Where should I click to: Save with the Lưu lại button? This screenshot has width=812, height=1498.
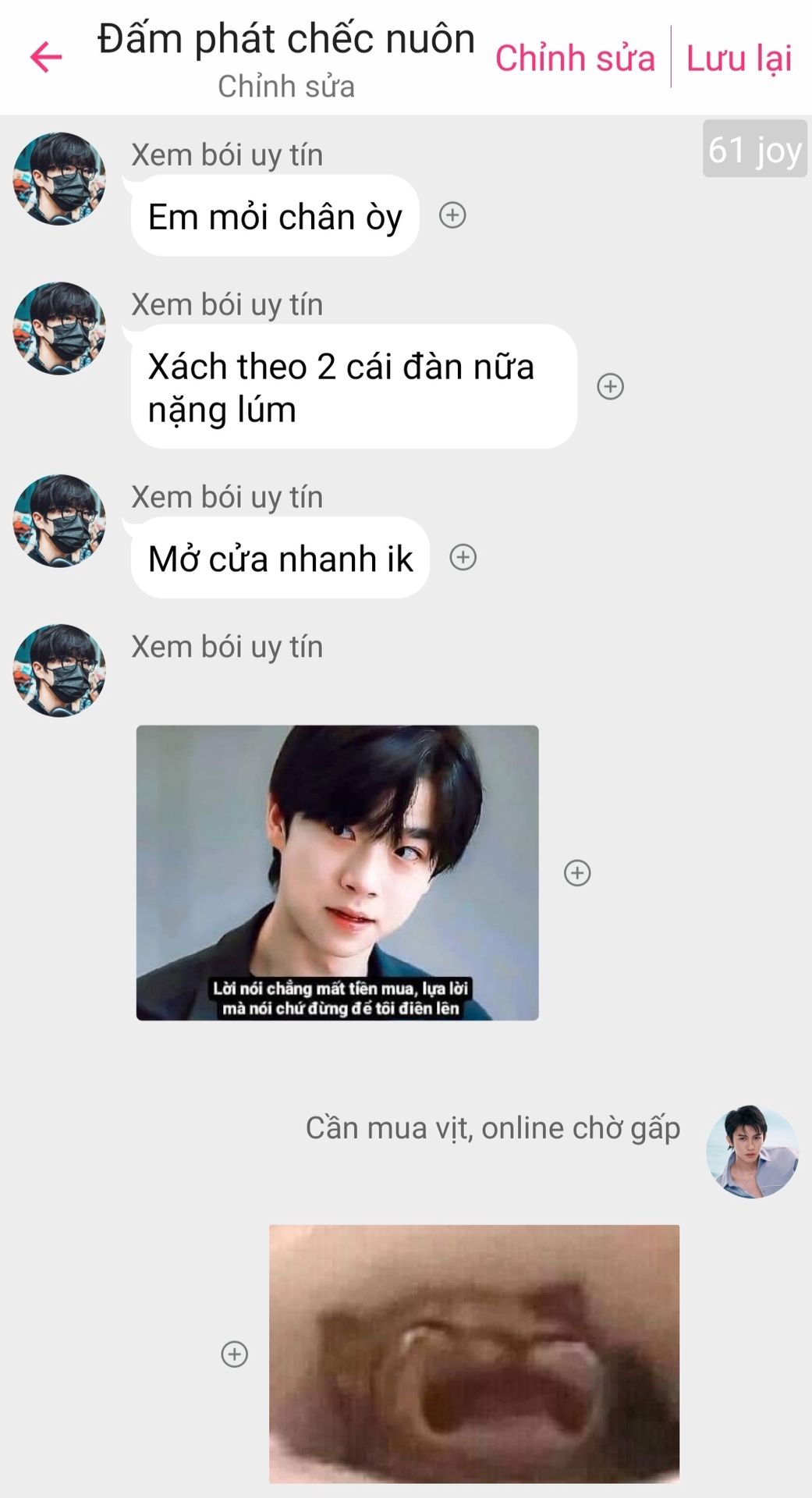pos(739,59)
